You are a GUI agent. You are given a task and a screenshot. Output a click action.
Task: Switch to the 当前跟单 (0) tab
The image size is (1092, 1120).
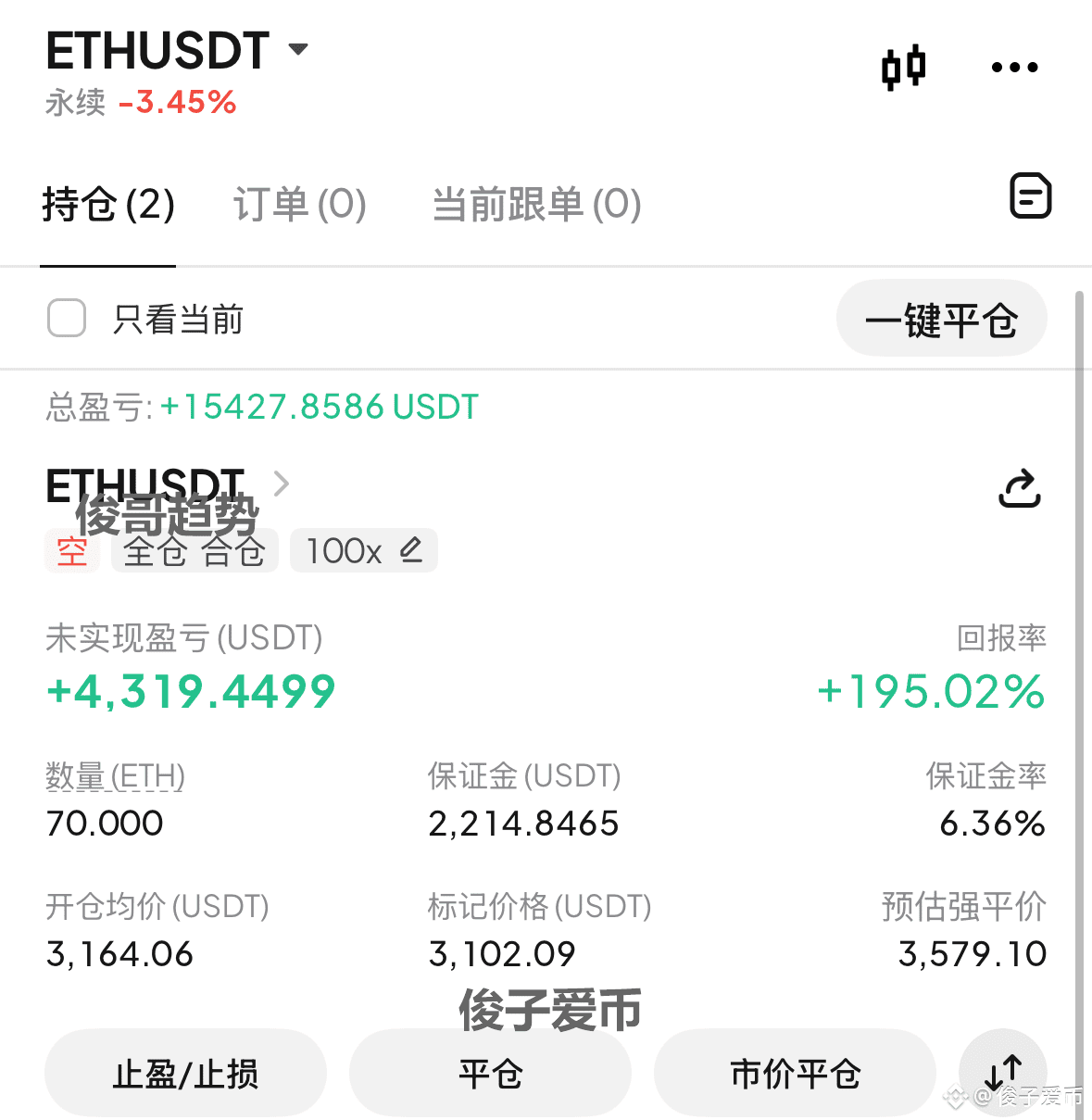pos(536,205)
